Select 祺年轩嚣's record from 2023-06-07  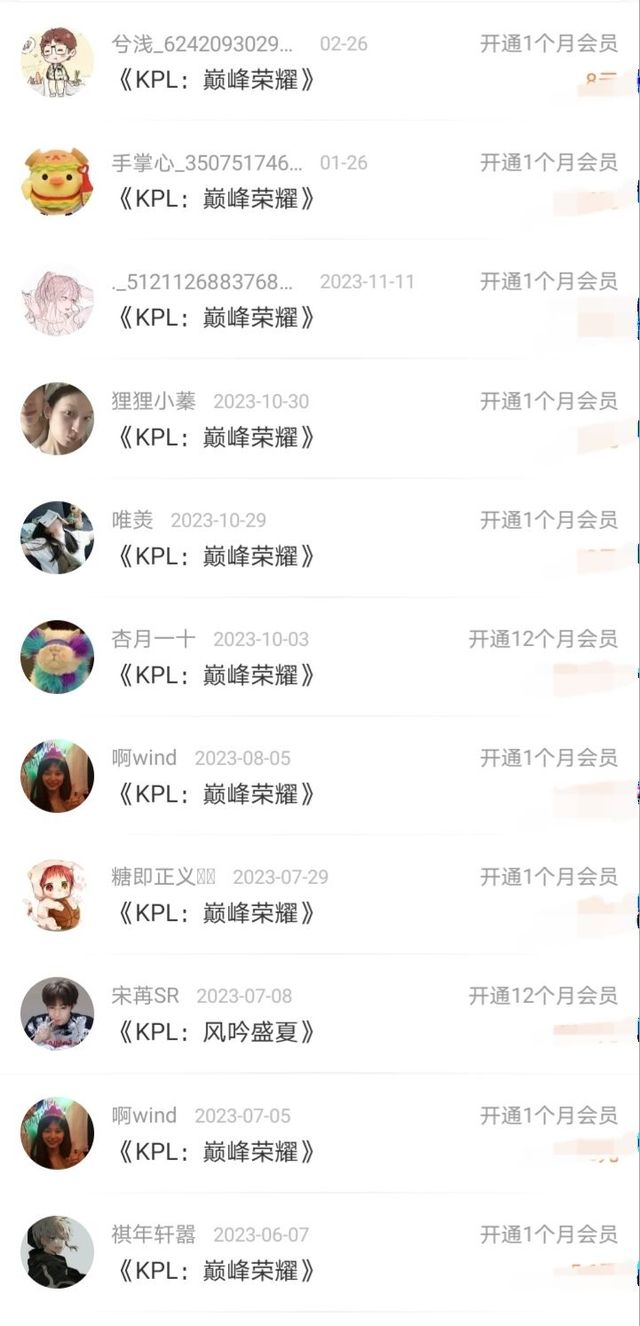320,1252
